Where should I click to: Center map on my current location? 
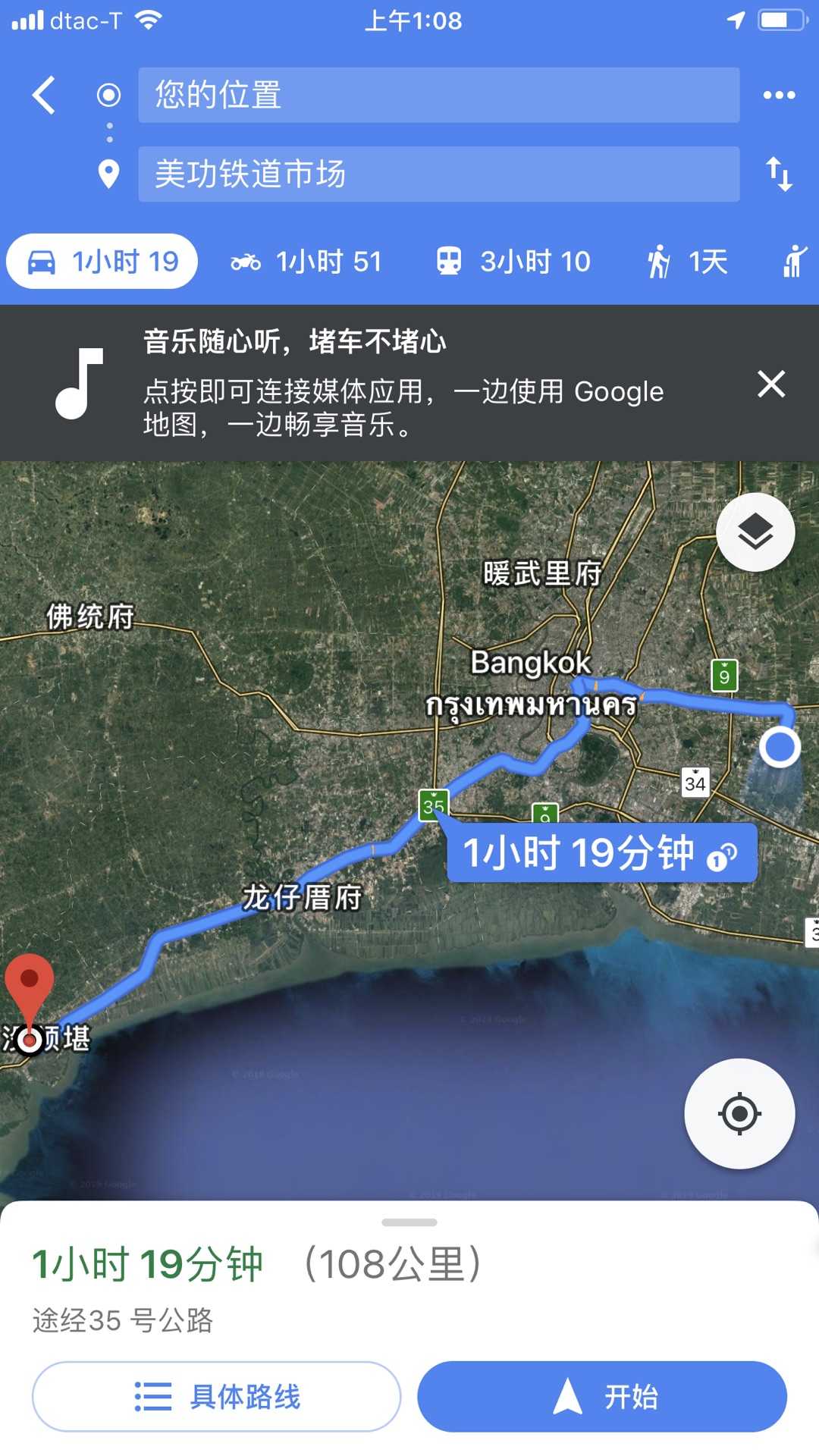point(739,1114)
